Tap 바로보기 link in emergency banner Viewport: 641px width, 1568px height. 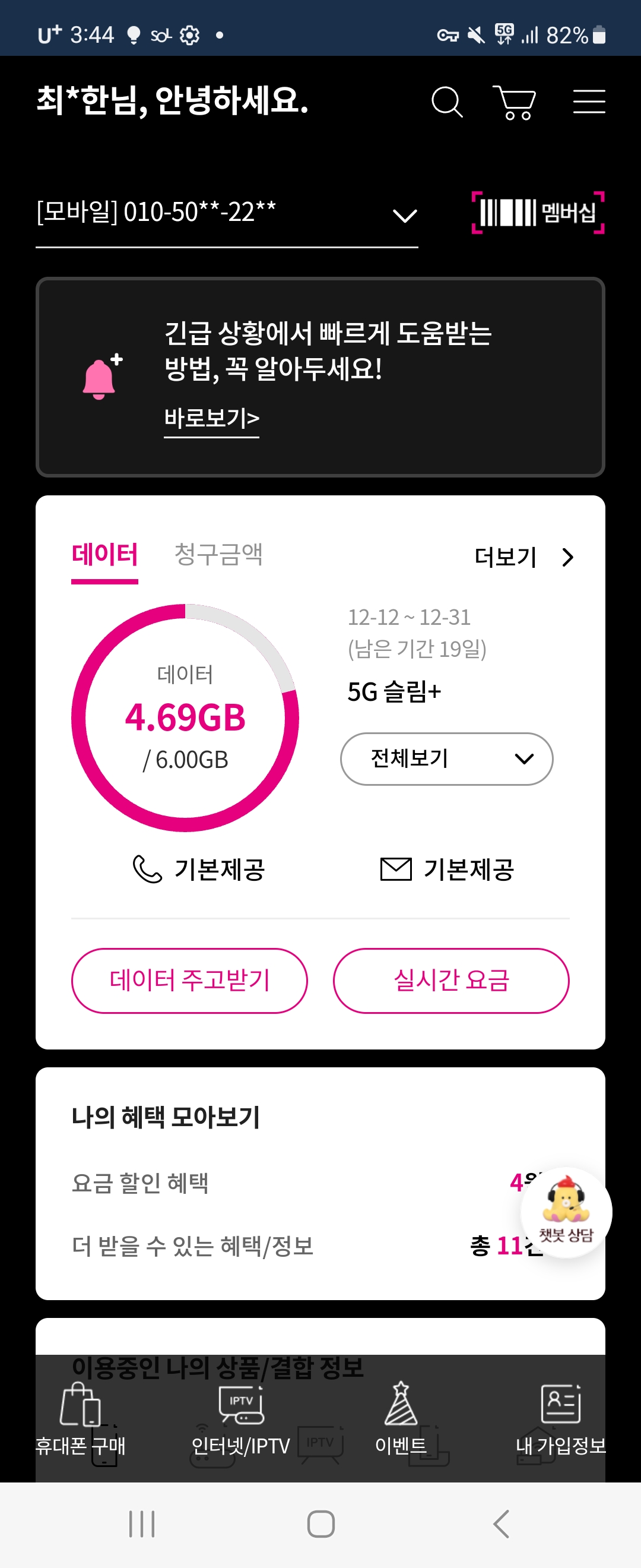212,418
